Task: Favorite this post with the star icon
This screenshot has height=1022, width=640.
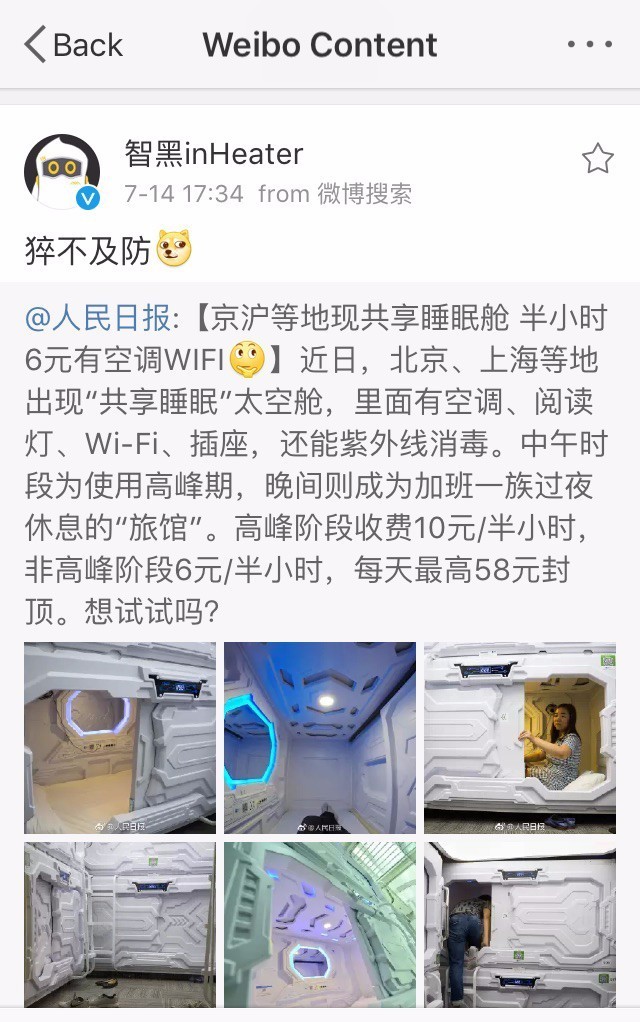Action: (597, 159)
